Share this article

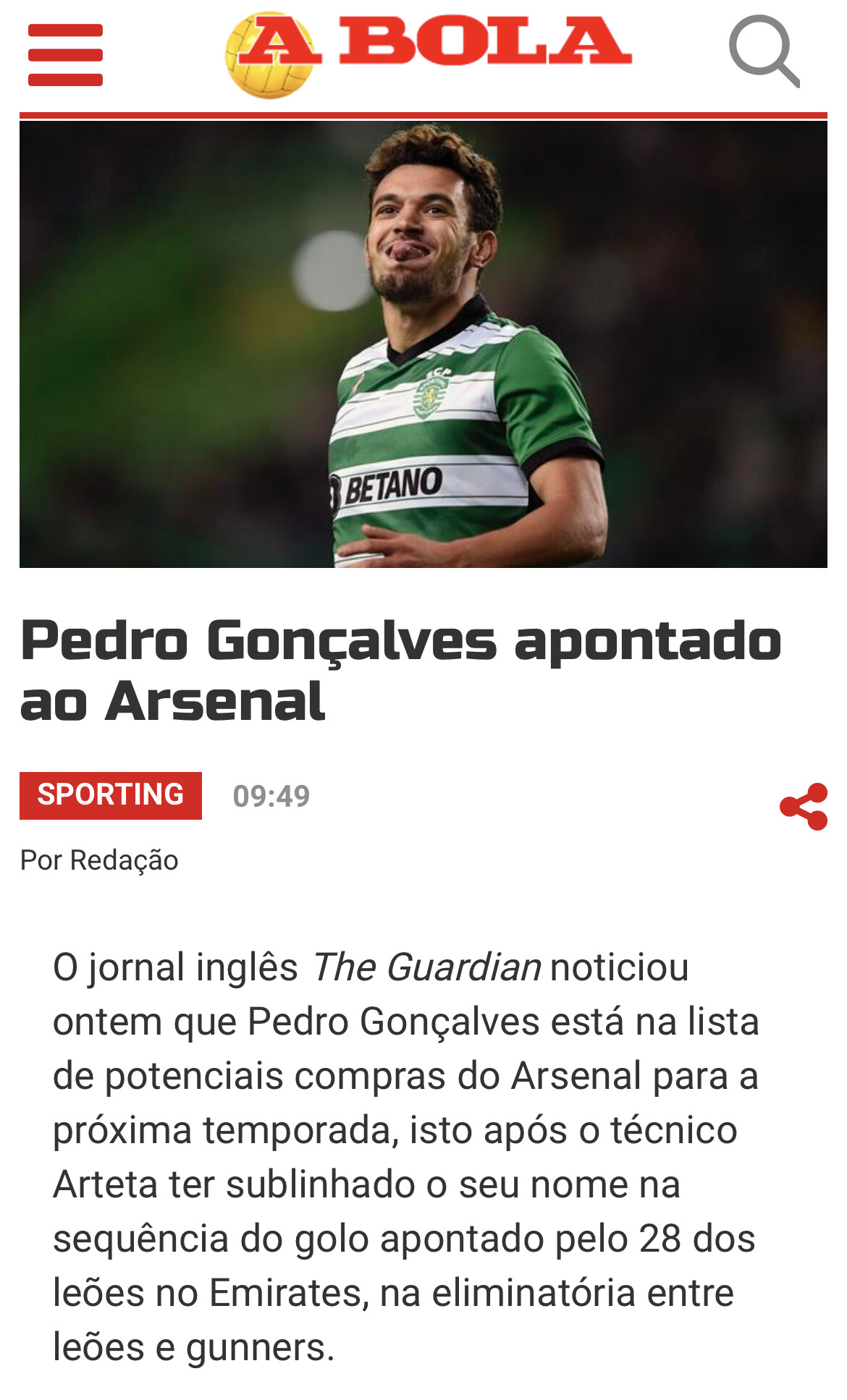coord(804,806)
